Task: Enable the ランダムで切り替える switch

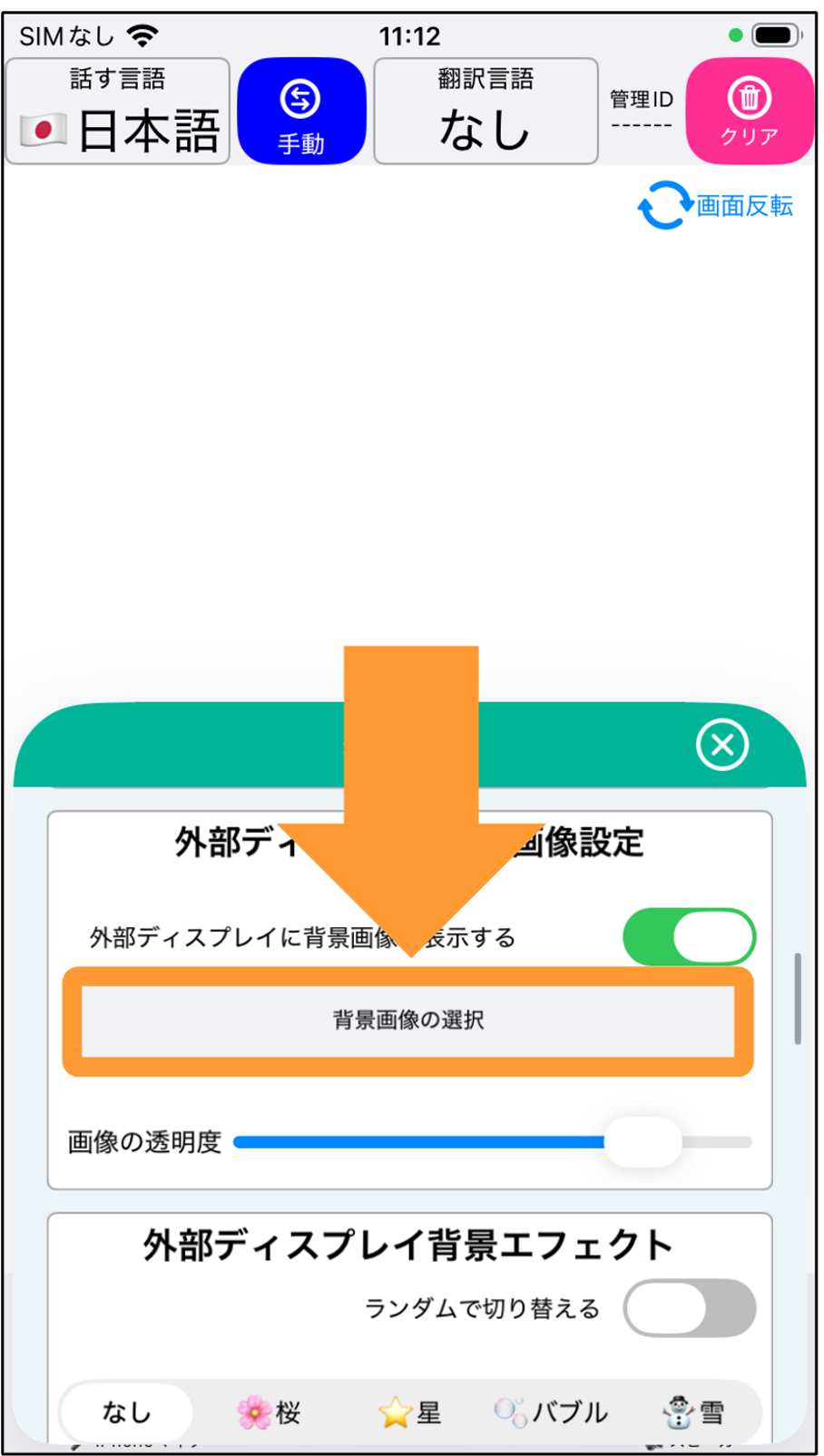Action: point(689,1308)
